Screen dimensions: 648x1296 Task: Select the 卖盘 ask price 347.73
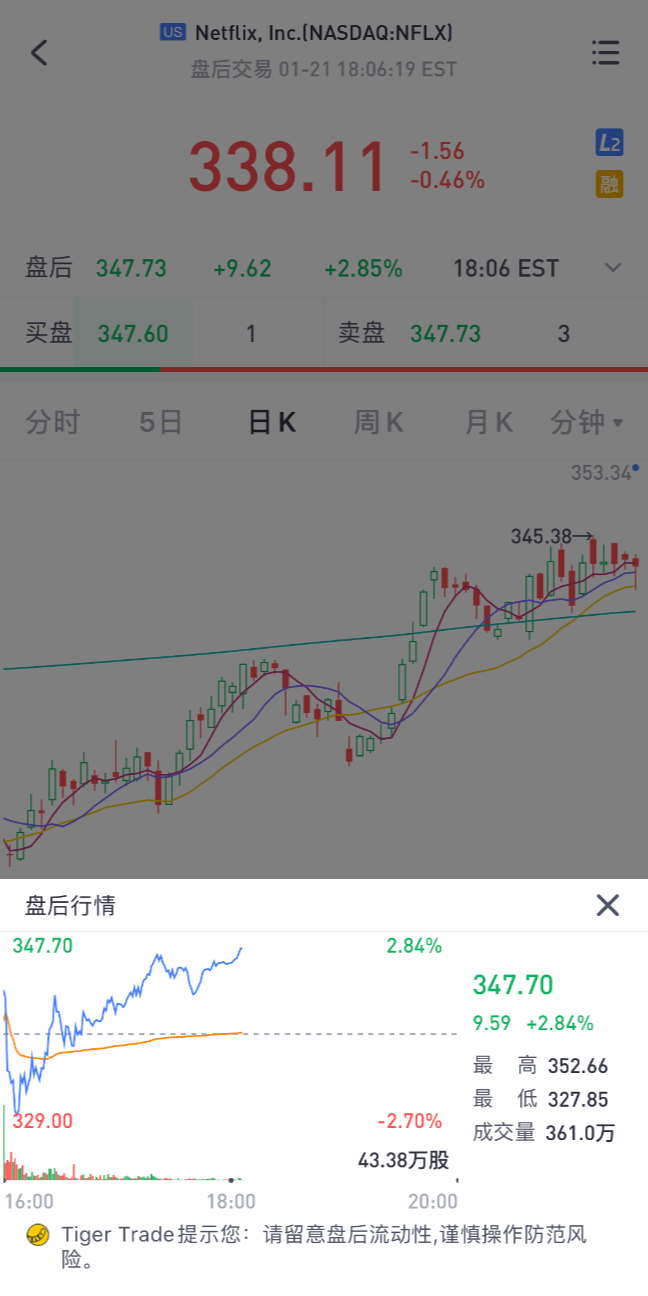[445, 333]
